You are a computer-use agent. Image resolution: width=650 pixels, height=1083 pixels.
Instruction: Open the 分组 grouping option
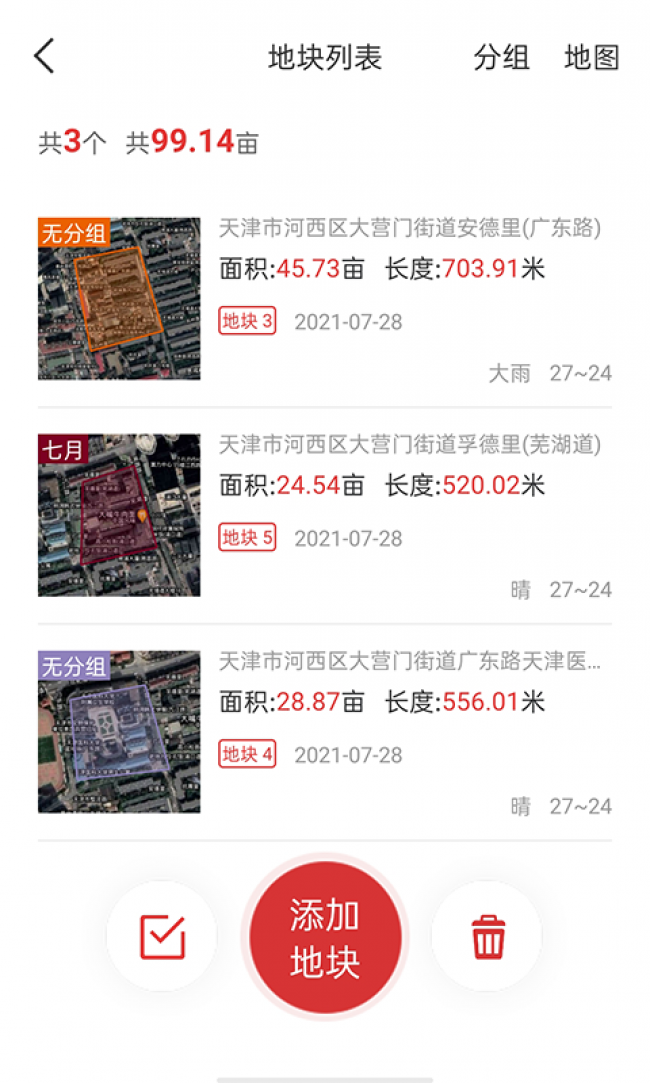[x=501, y=58]
